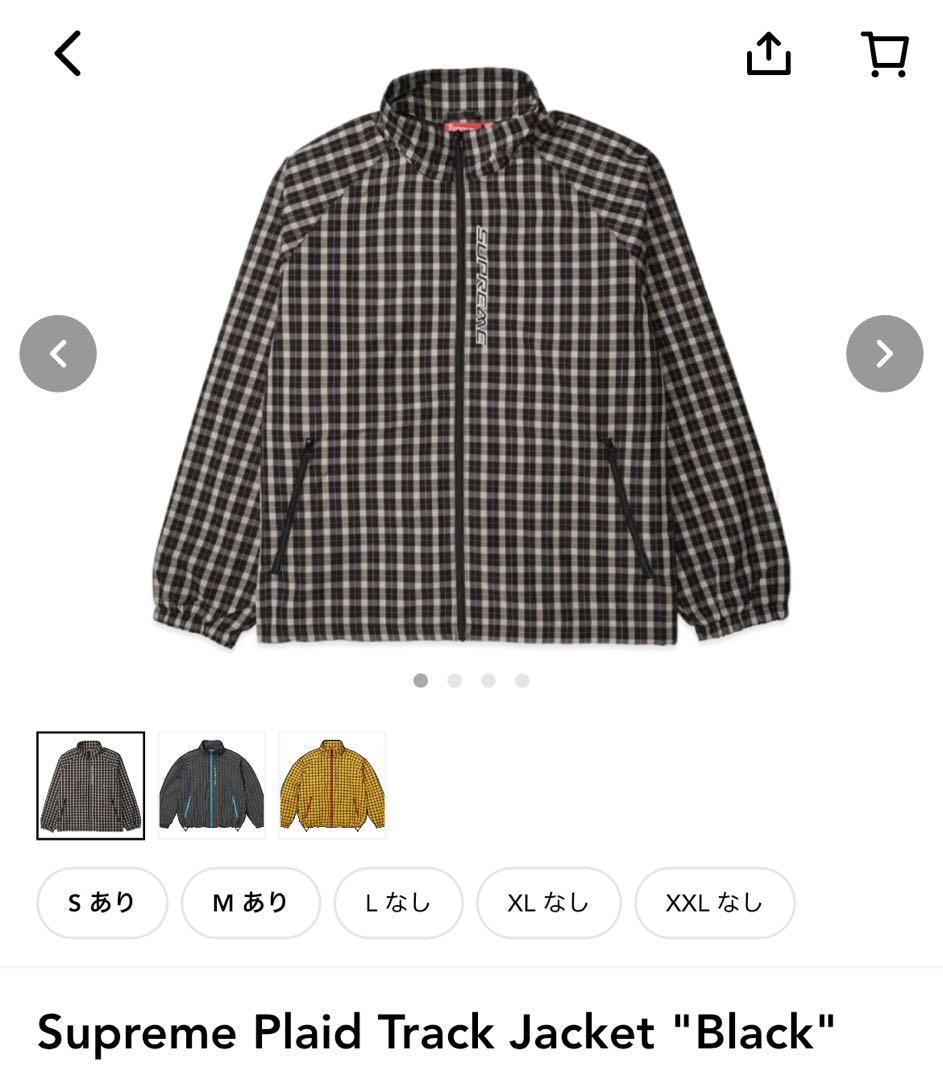Select the grey plaid jacket colorway thumbnail

point(212,785)
